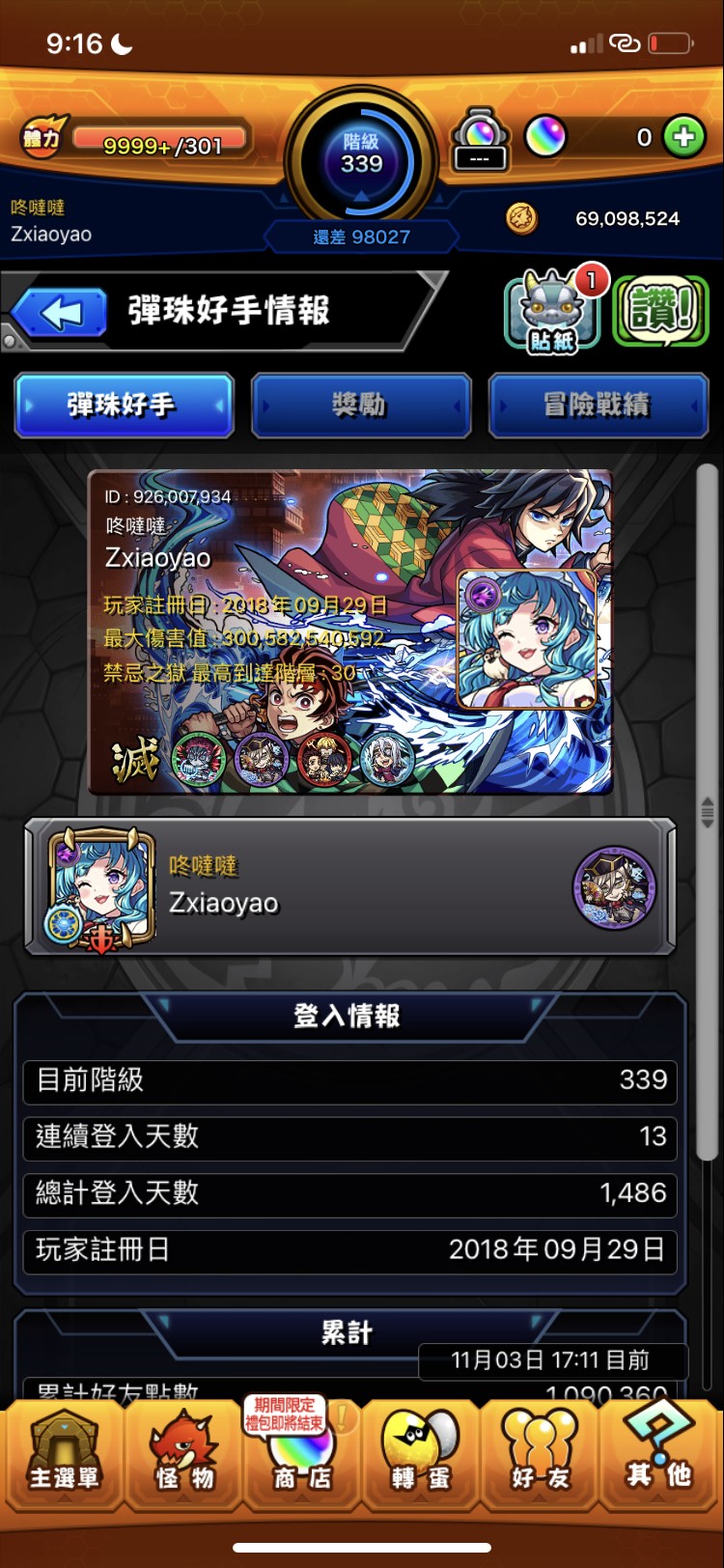Add orbs with the green plus
This screenshot has width=724, height=1568.
coord(683,137)
